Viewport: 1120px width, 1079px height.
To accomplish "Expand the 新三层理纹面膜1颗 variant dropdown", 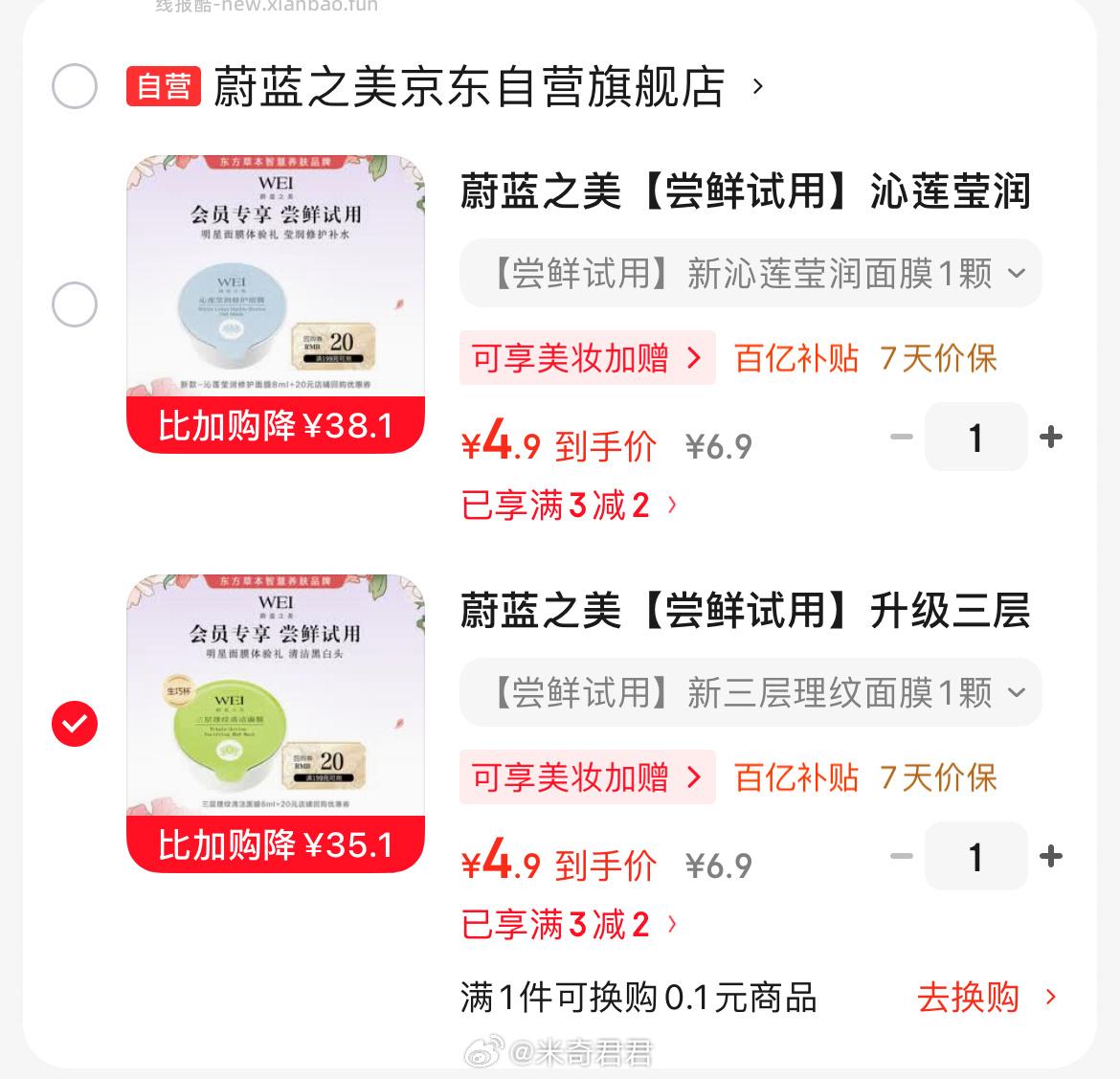I will point(750,693).
